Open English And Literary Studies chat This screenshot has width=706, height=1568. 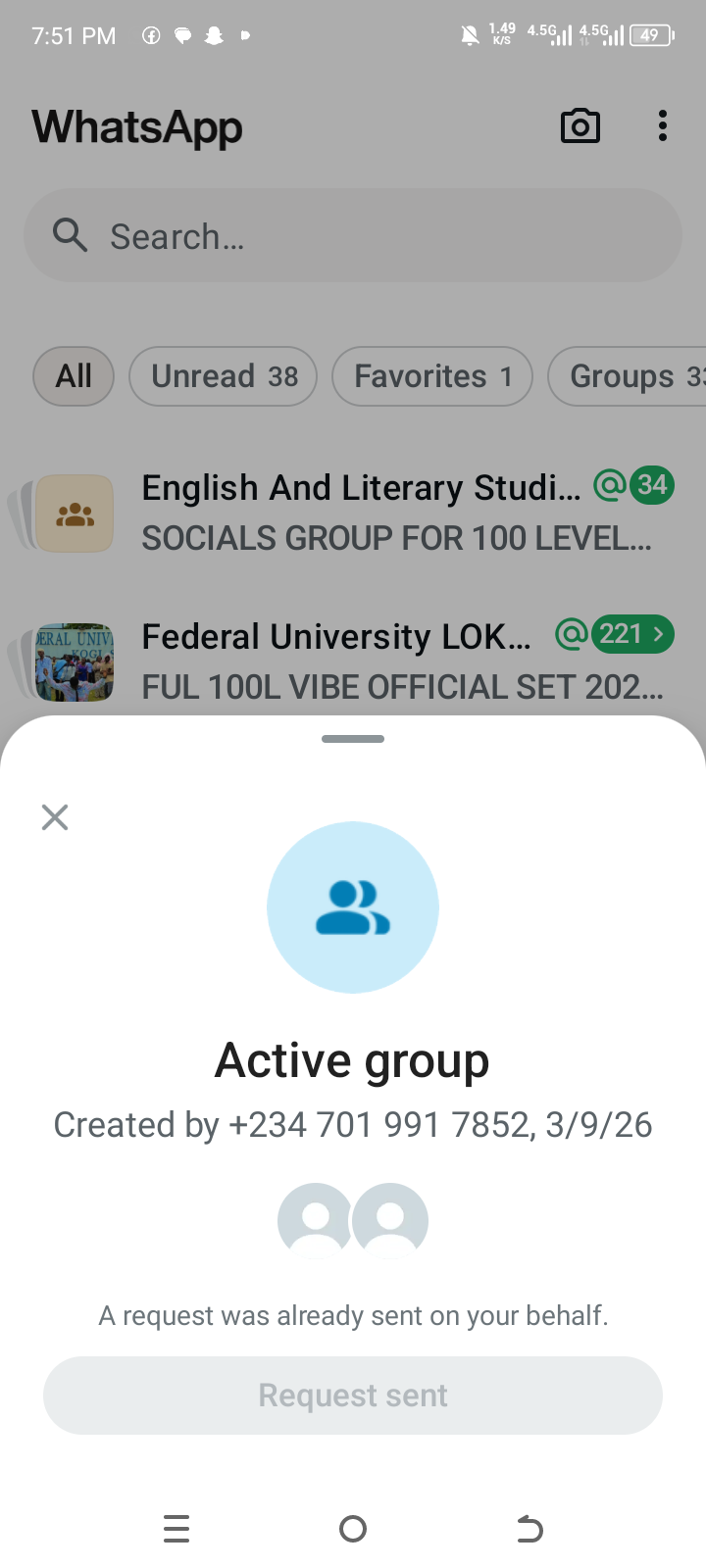[361, 512]
